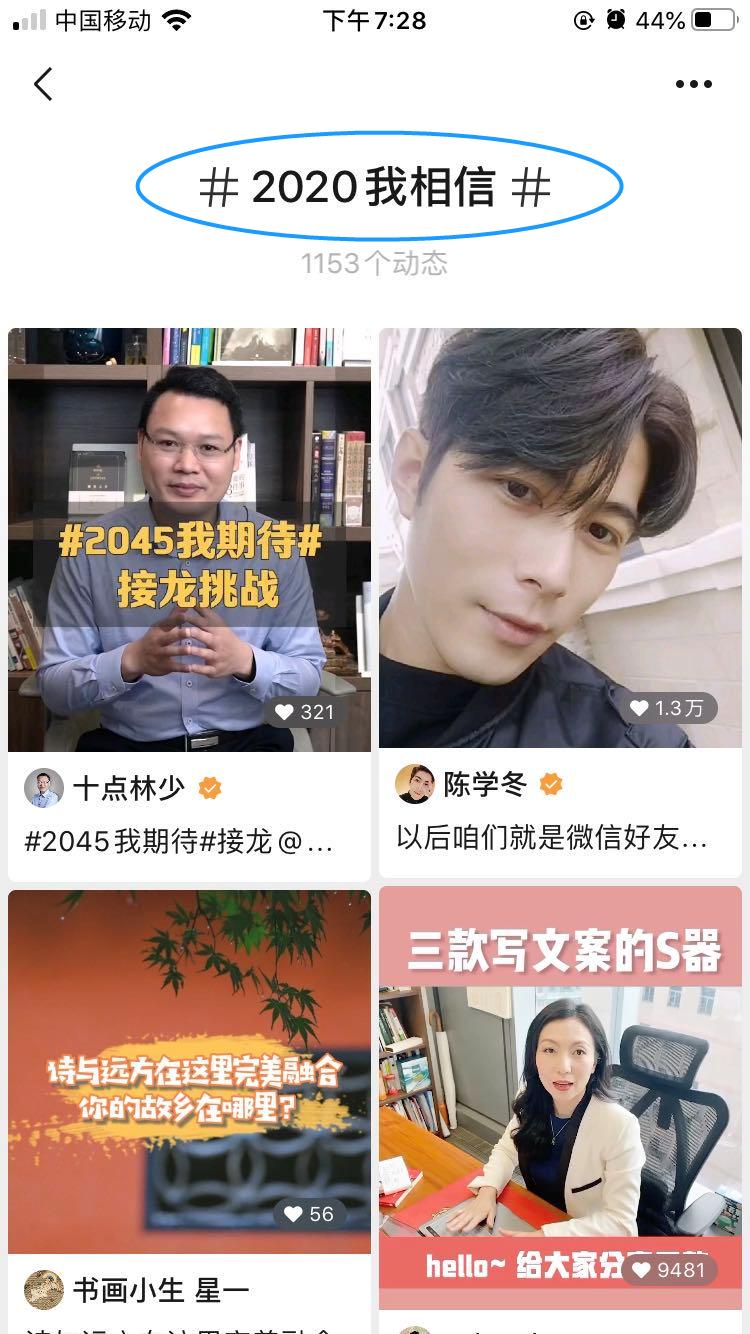Go back using the top-left arrow

43,84
